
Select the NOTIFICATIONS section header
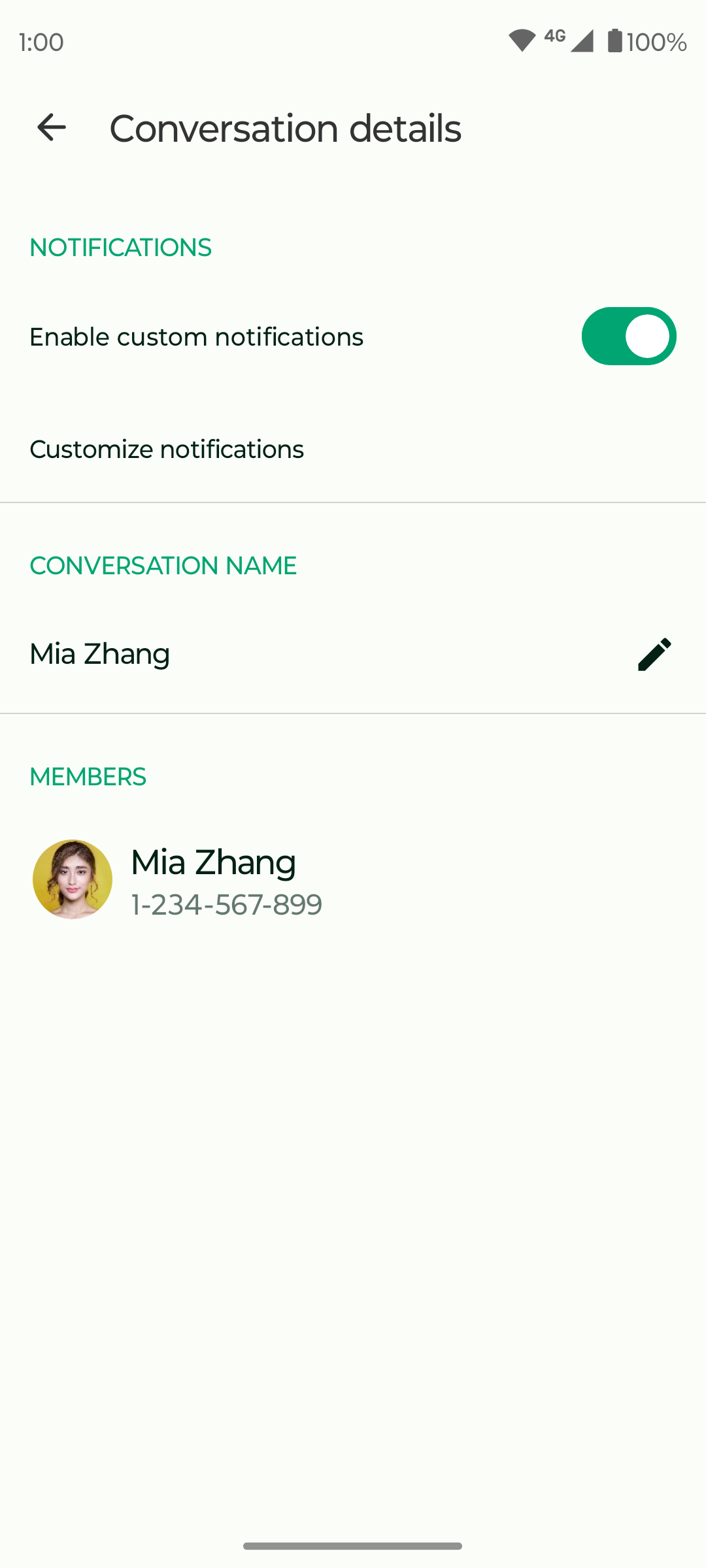point(120,246)
